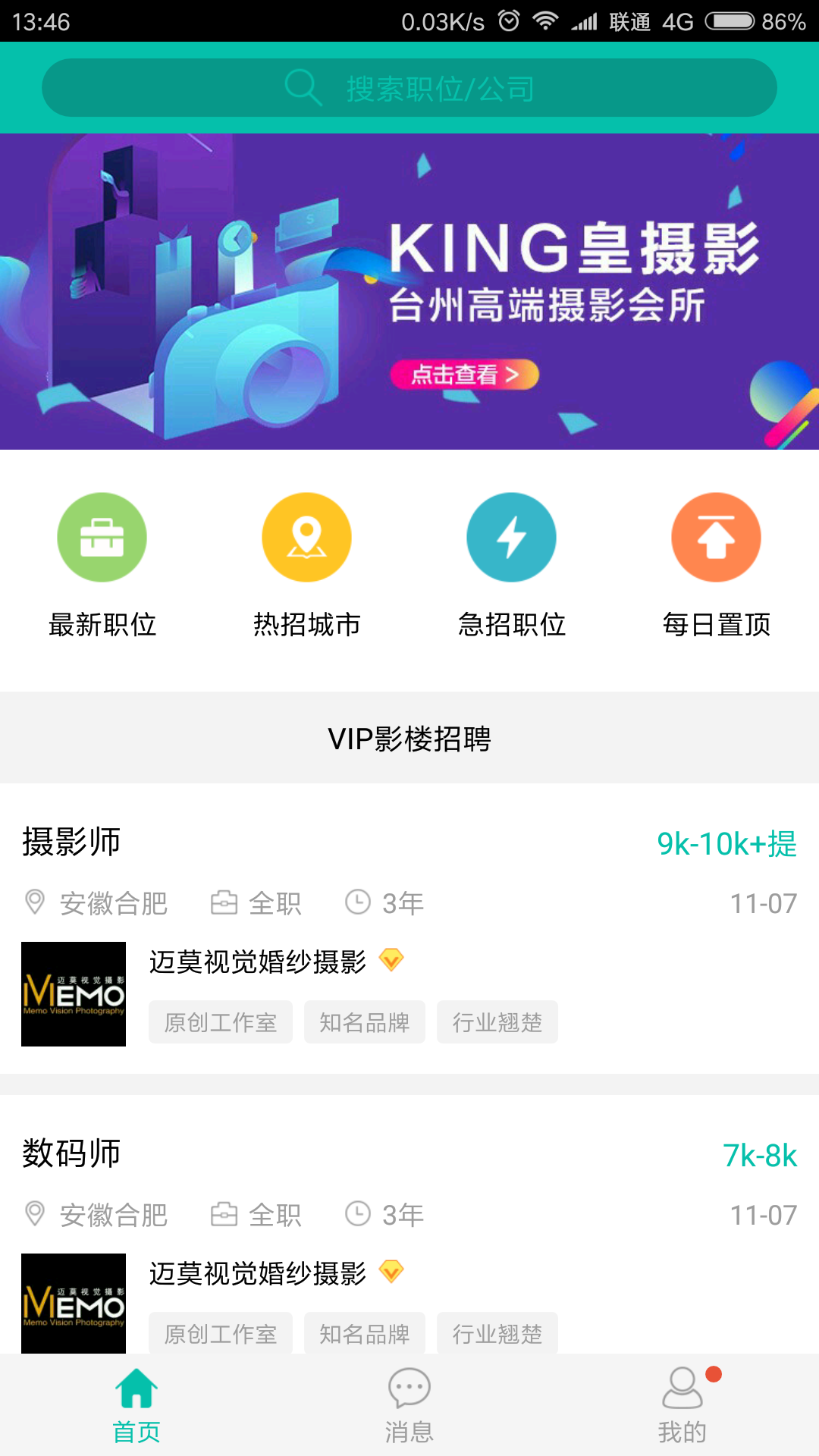
Task: Tap the 原创工作室 tag
Action: (x=220, y=1021)
